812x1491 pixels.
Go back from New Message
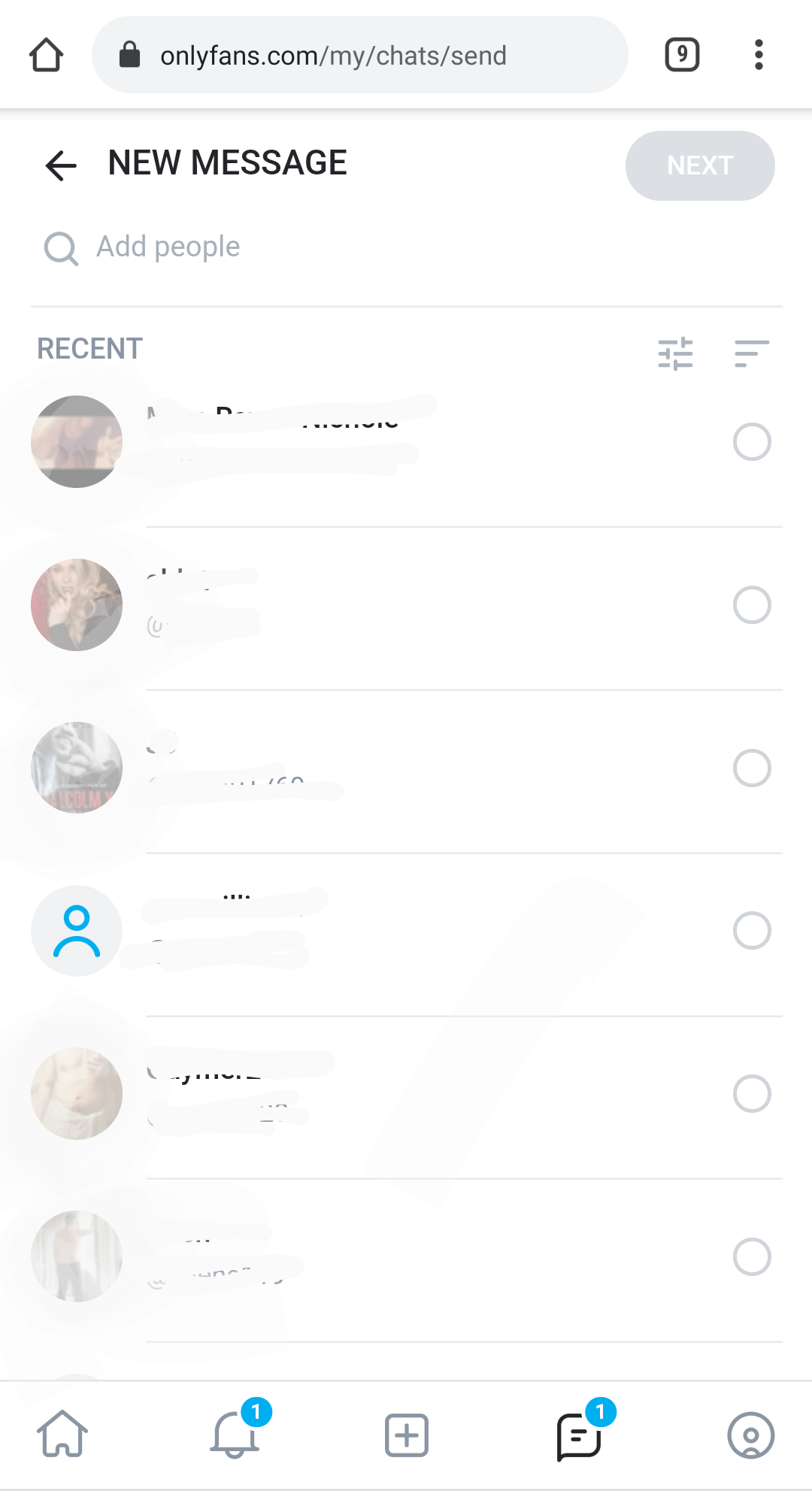pos(61,165)
